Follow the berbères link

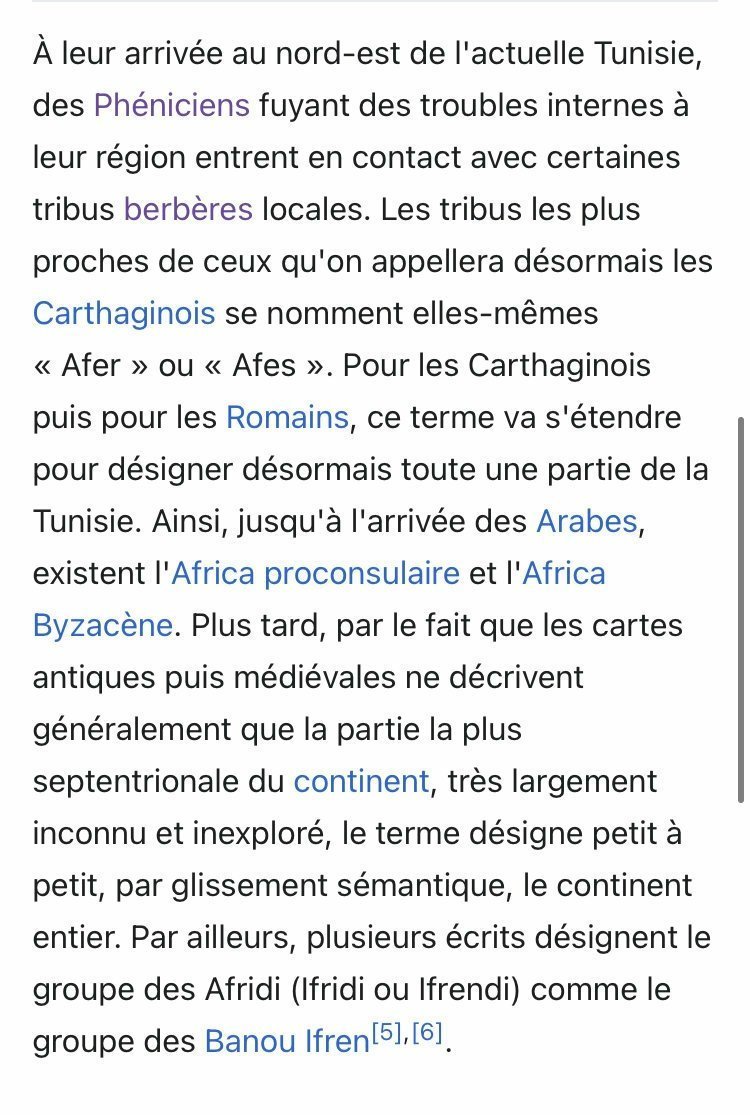pyautogui.click(x=188, y=210)
